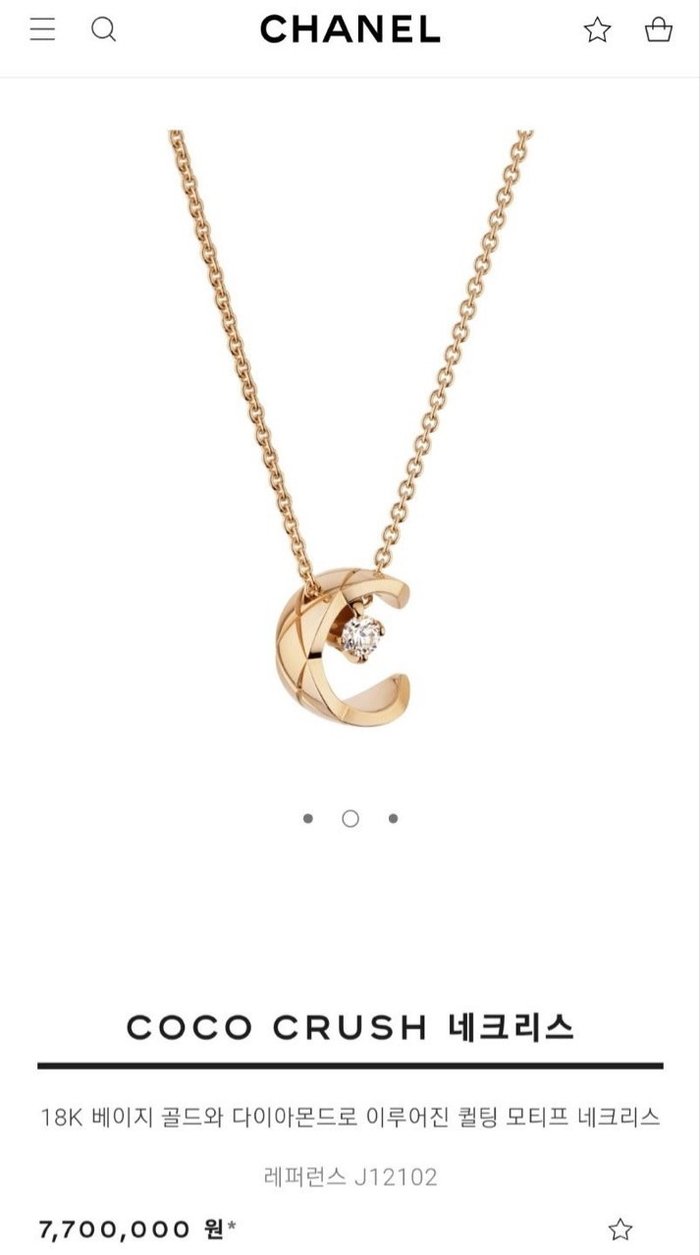Open the shopping bag
700x1255 pixels.
click(658, 30)
